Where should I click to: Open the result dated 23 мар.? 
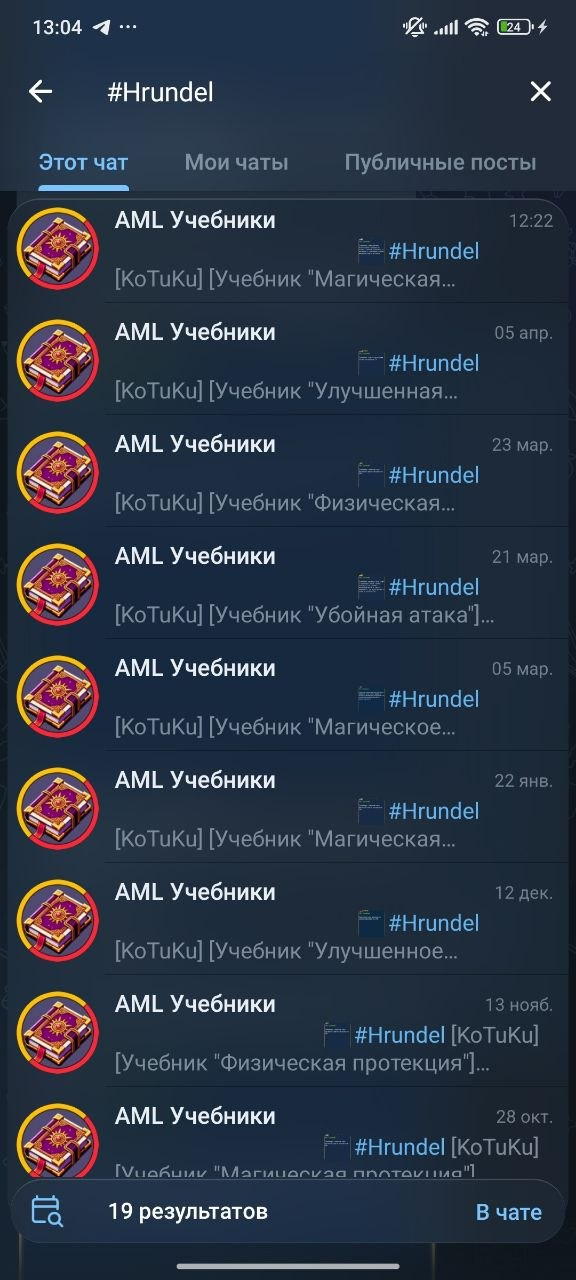(x=288, y=471)
